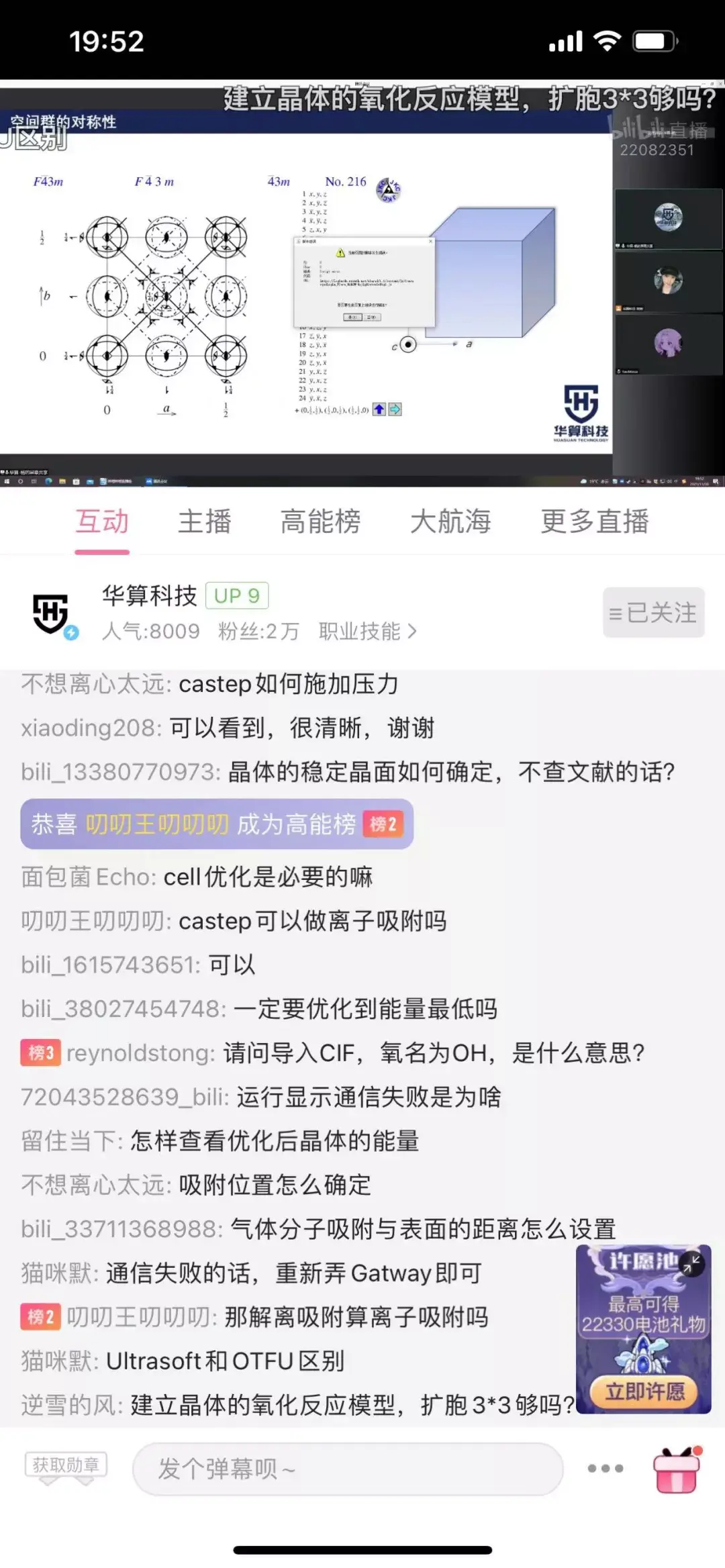Collapse the 许愿池 widget
Image resolution: width=725 pixels, height=1568 pixels.
[x=691, y=1264]
